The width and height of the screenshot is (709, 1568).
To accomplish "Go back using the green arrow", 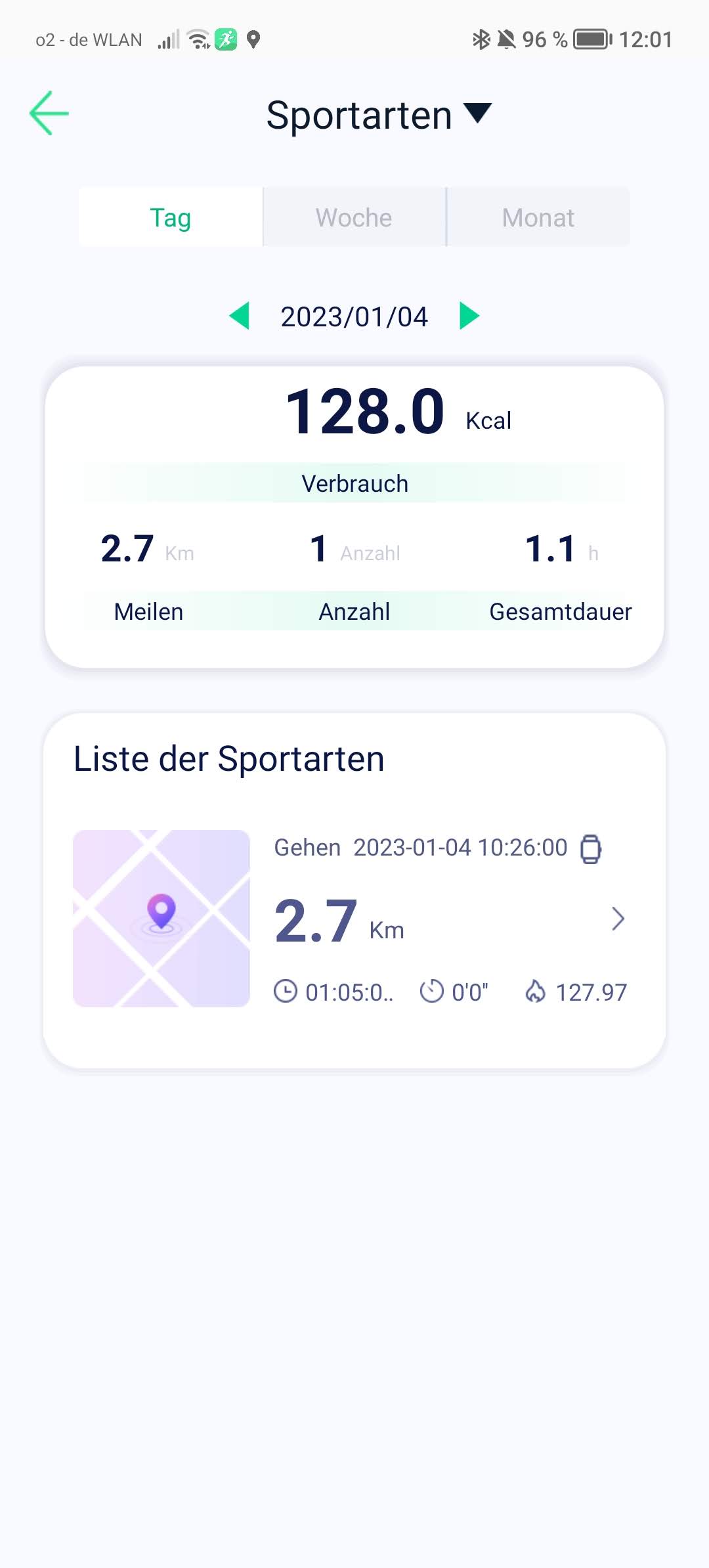I will pos(49,114).
